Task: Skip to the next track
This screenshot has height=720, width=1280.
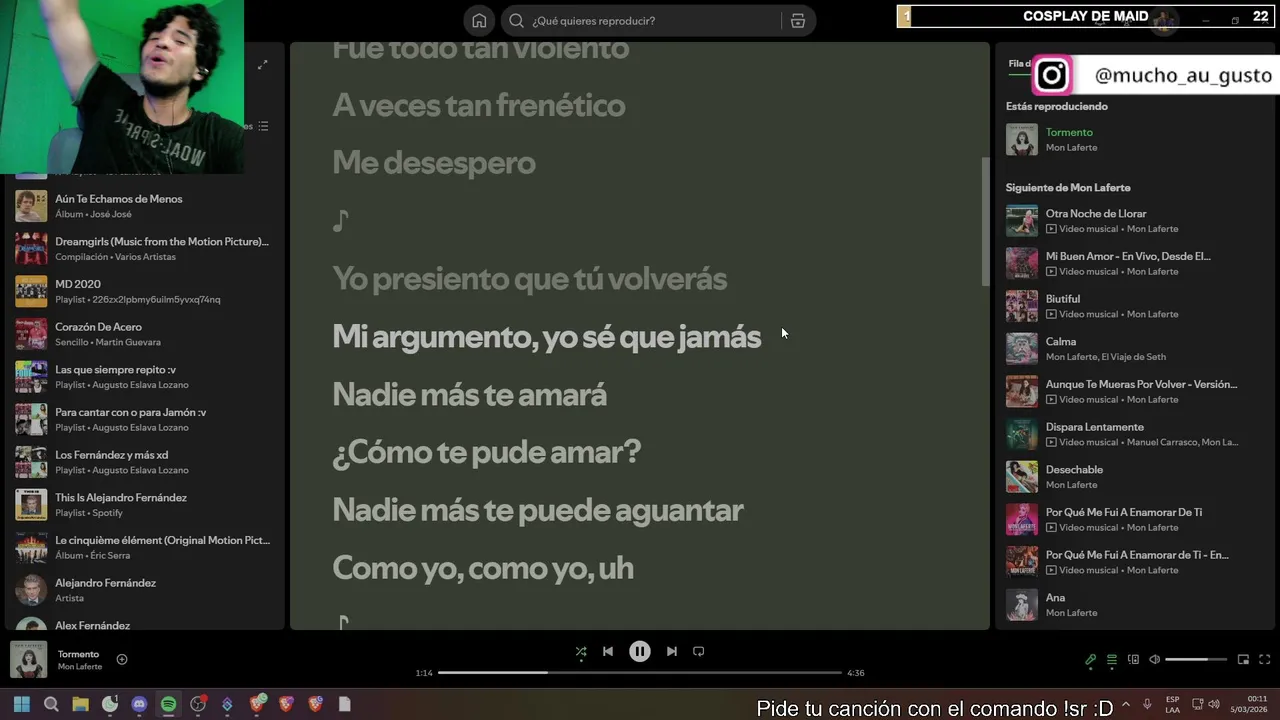Action: coord(672,651)
